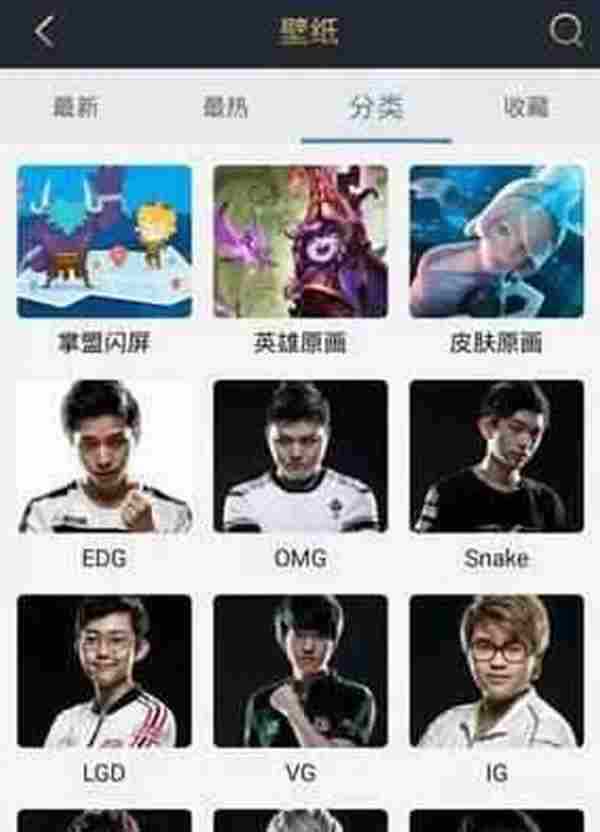Open the 英雄原画 wallpaper category
This screenshot has width=600, height=832.
click(x=300, y=242)
